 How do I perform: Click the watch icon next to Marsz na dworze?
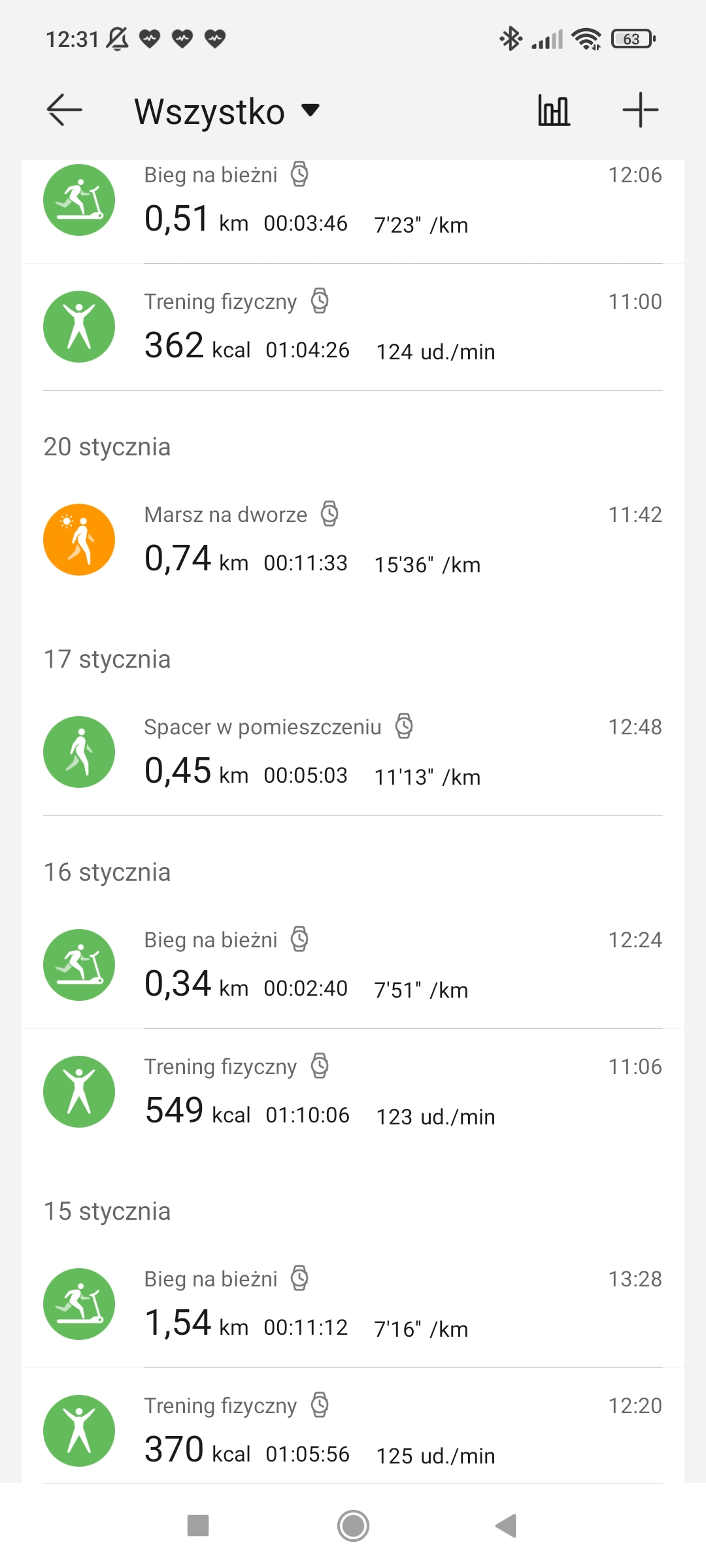click(329, 514)
